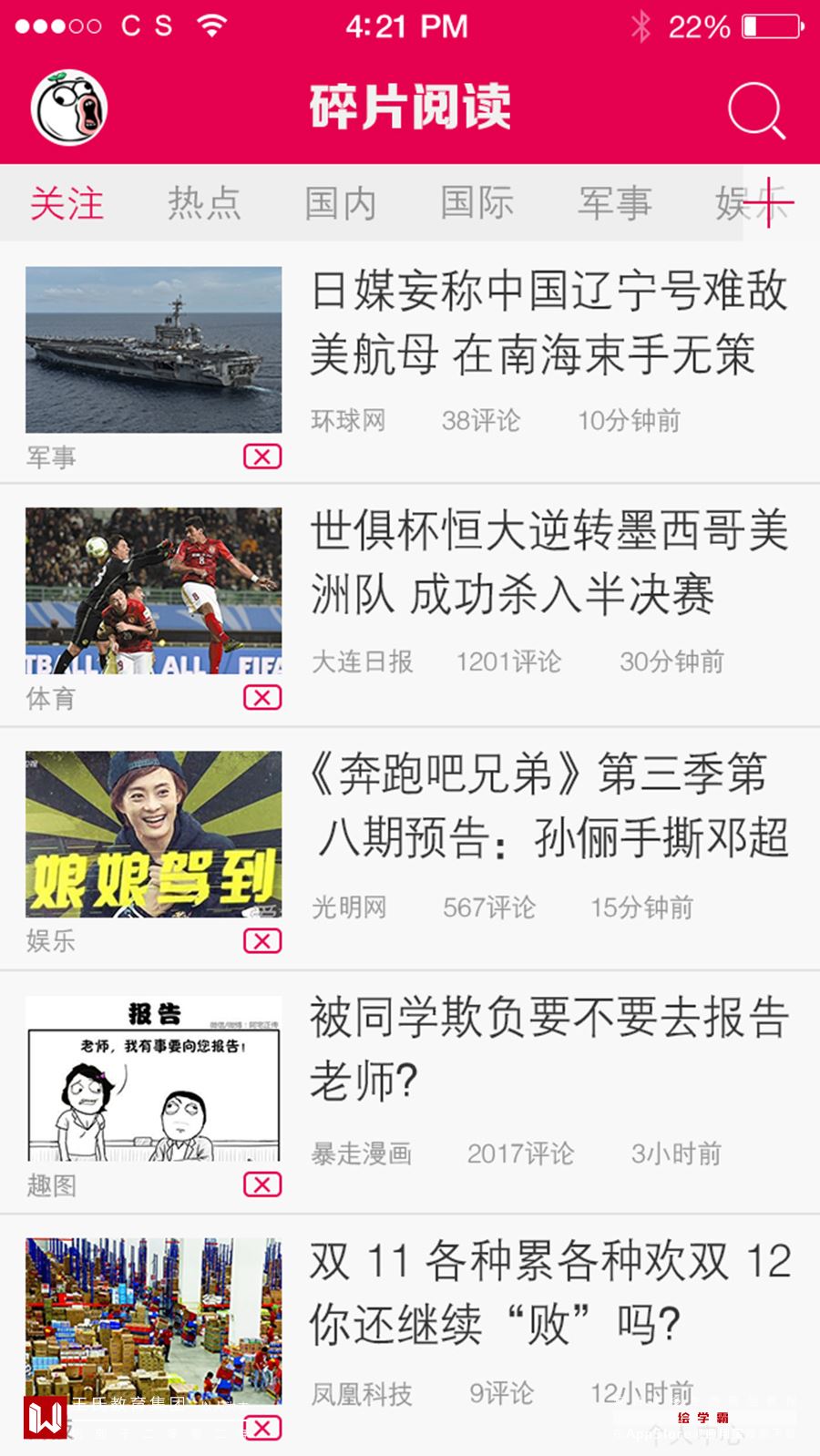Screen dimensions: 820x1456
Task: Remove the 娱乐 article on 奔跑吧兄弟
Action: [262, 941]
